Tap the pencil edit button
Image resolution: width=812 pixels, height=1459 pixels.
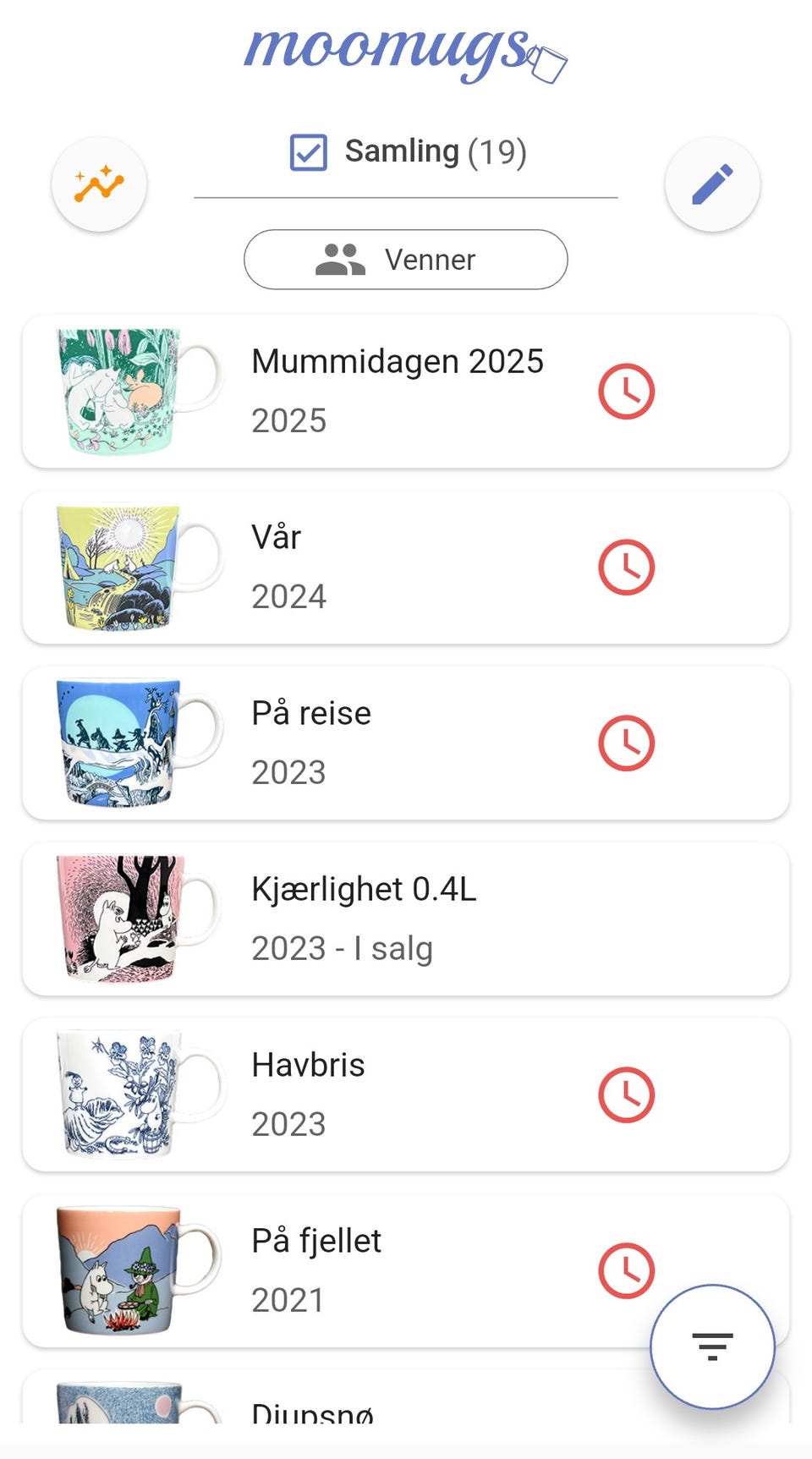(x=712, y=184)
